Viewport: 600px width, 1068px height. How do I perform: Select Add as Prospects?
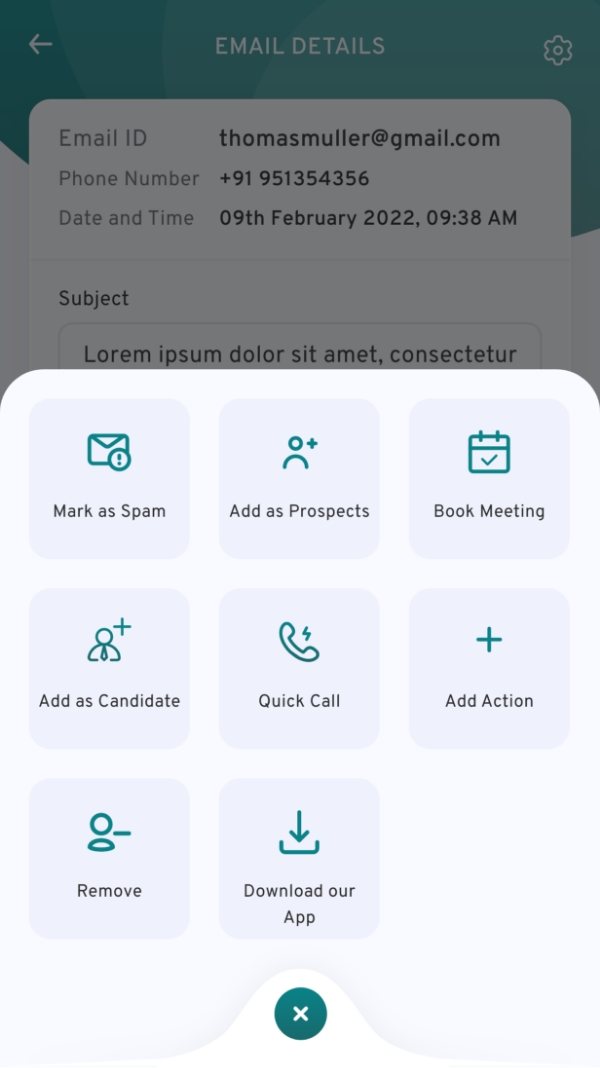pos(299,478)
